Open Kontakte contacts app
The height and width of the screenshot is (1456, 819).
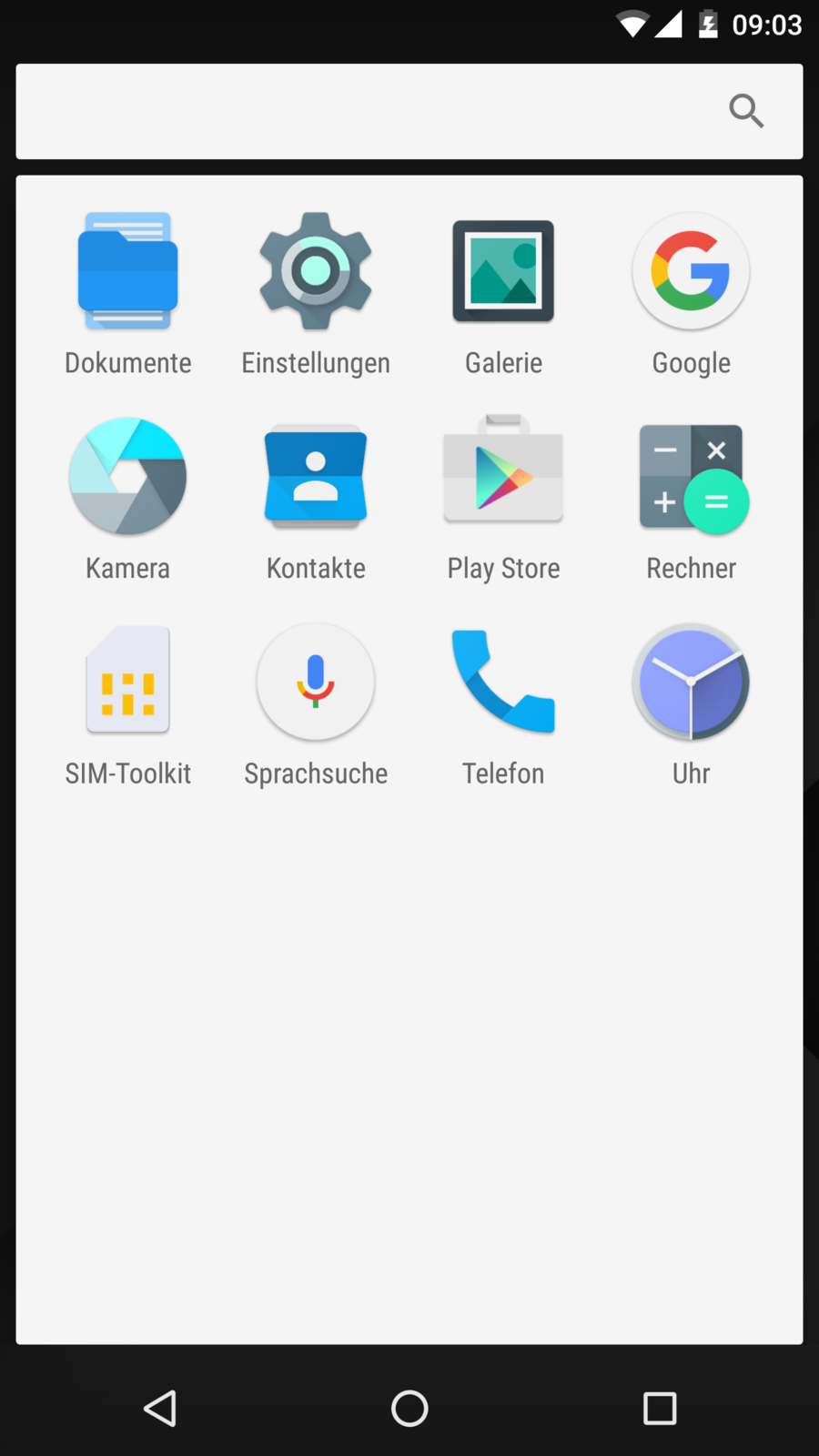tap(316, 476)
